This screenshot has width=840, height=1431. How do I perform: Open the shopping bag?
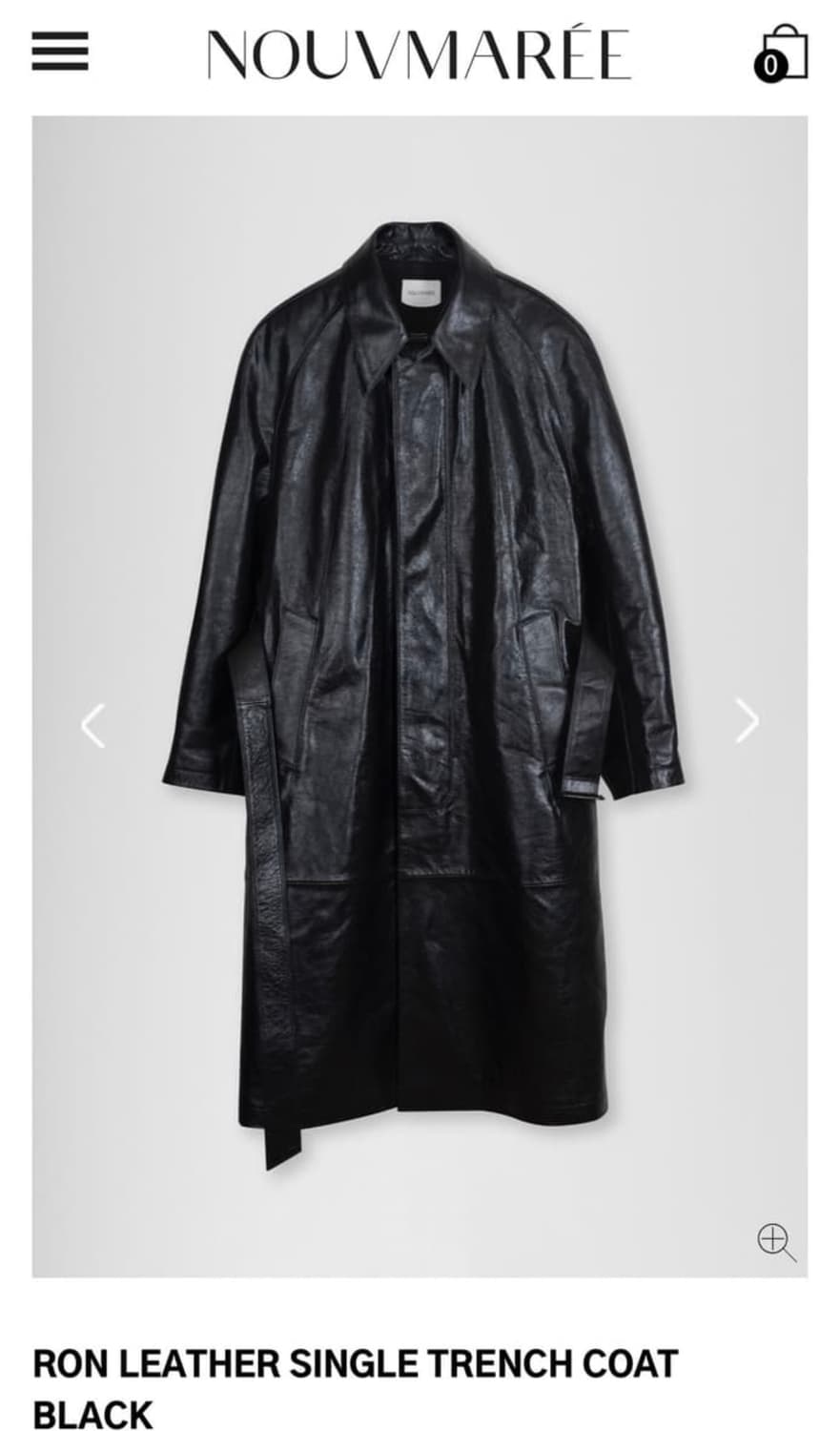pyautogui.click(x=780, y=52)
